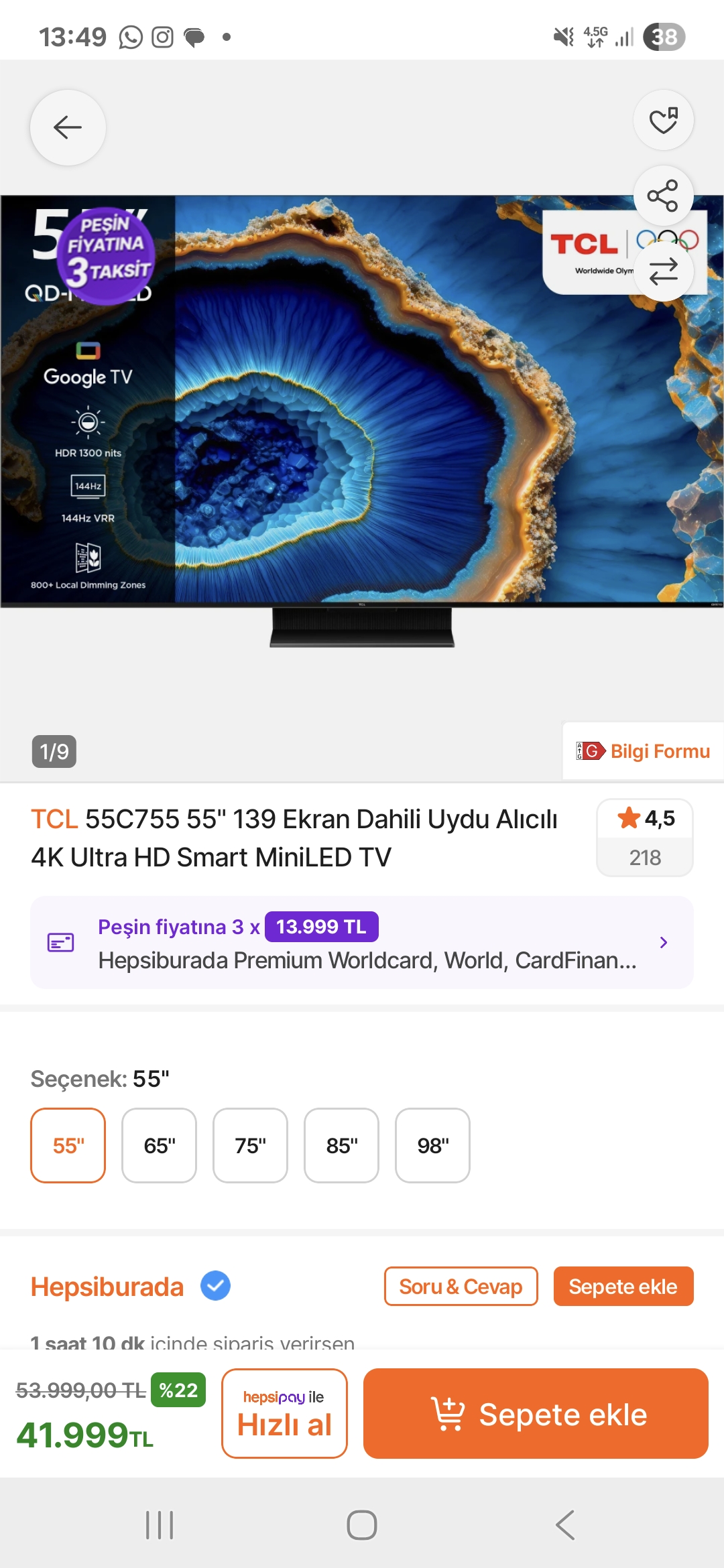
Task: Select the 98" size variant
Action: point(432,1145)
